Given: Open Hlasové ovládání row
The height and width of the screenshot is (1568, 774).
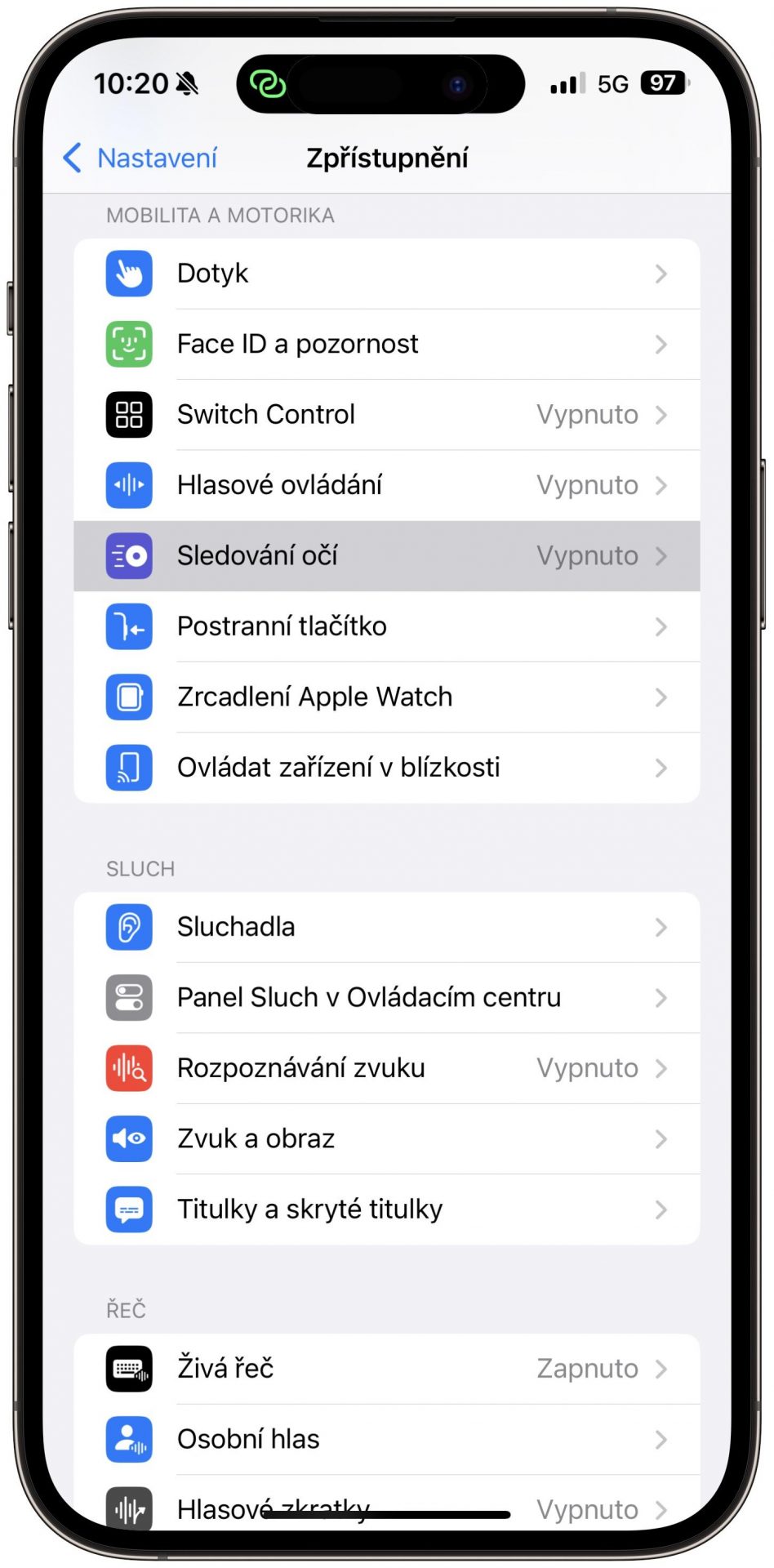Looking at the screenshot, I should click(386, 485).
